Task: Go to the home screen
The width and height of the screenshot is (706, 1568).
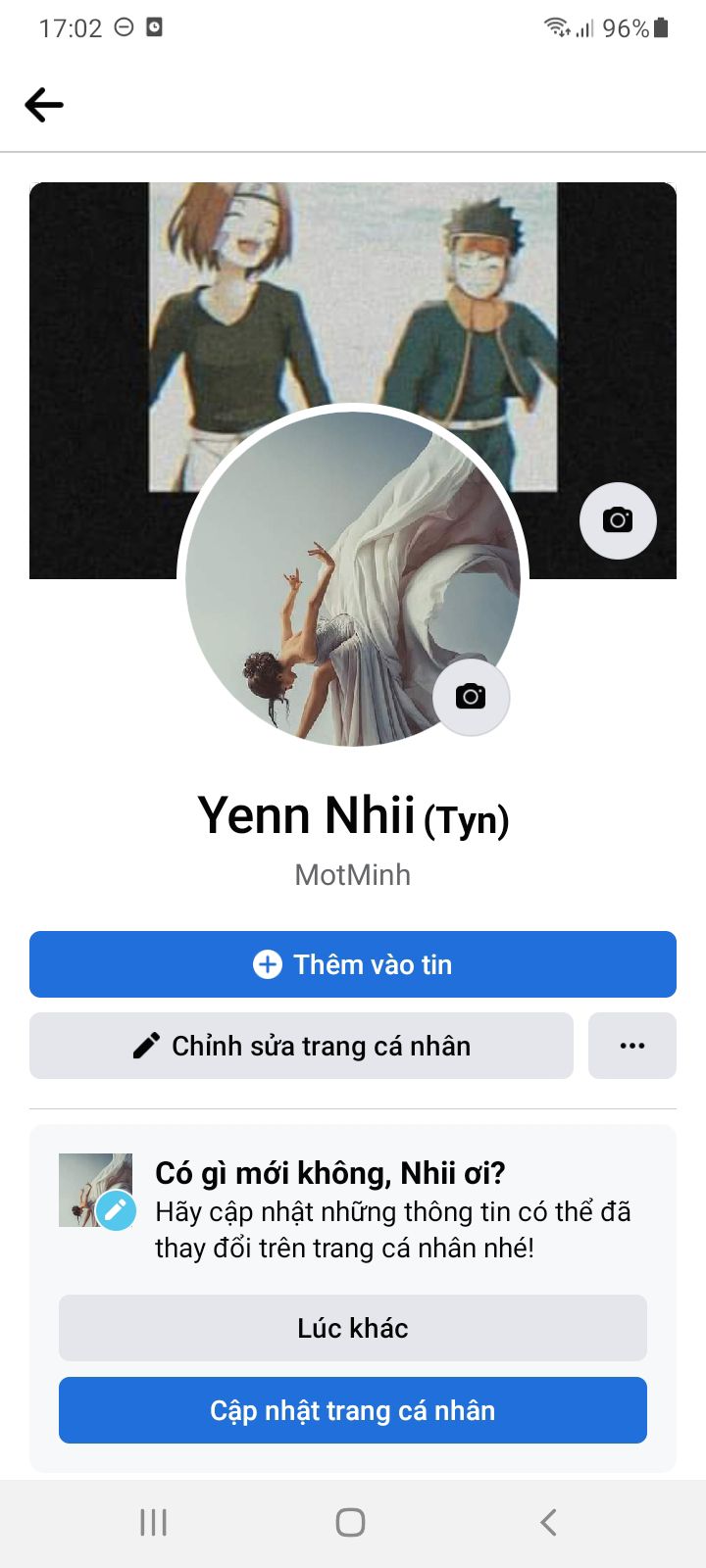Action: pos(350,1522)
